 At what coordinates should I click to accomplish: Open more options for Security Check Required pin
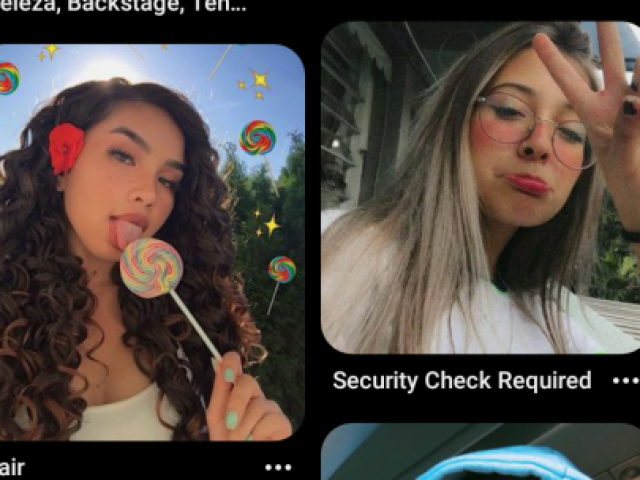point(625,381)
